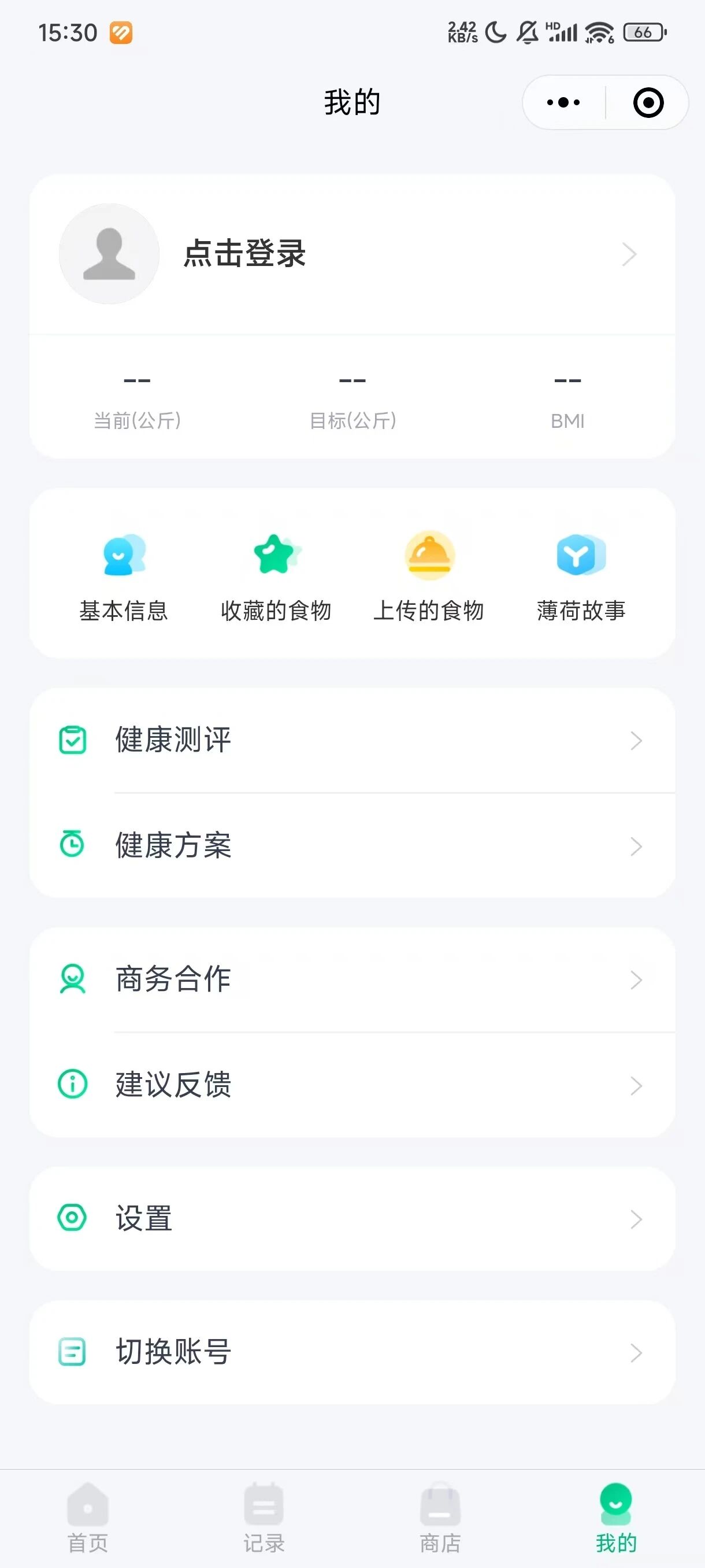Select the 我的 tab

[615, 1518]
